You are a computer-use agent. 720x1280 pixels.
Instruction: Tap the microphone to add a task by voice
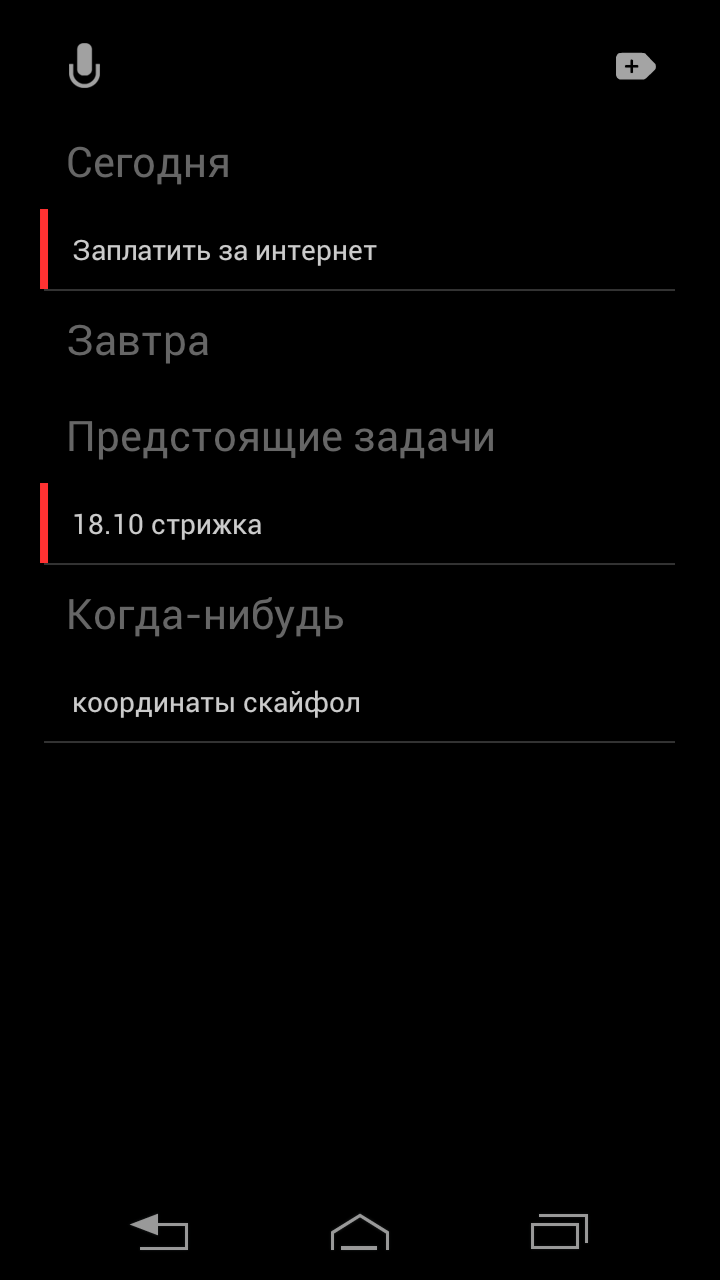[x=84, y=66]
